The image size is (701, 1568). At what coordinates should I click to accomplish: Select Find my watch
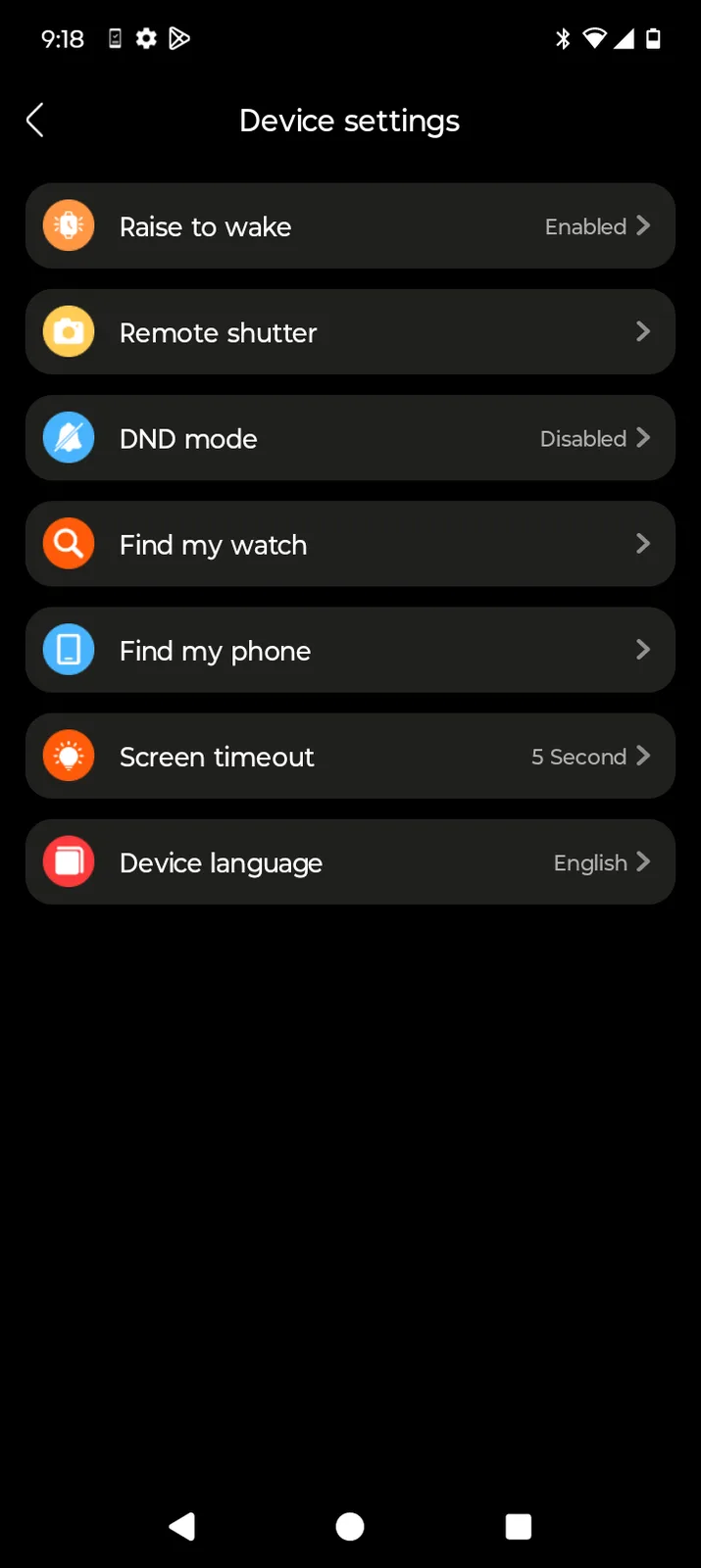(x=350, y=544)
